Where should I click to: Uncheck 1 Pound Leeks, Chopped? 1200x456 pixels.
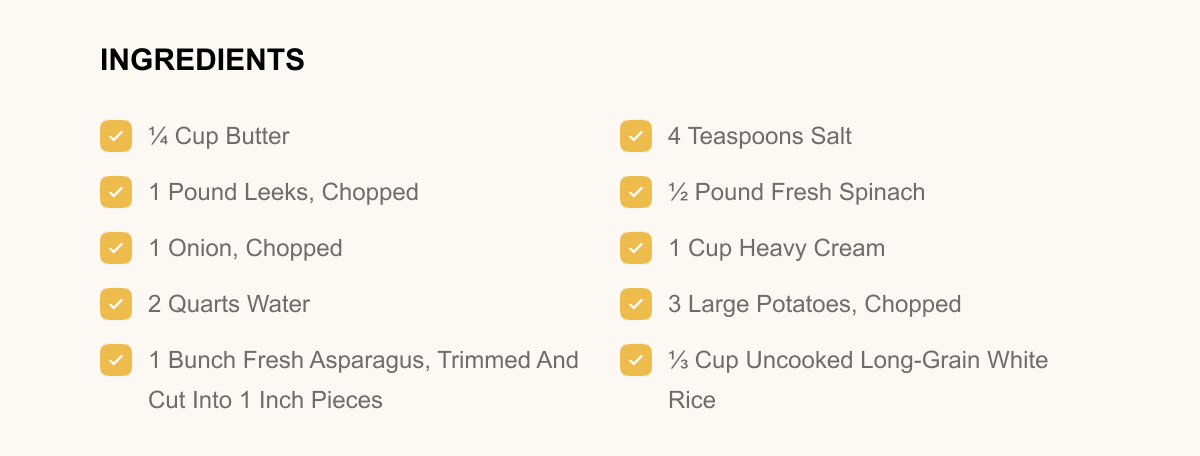116,192
